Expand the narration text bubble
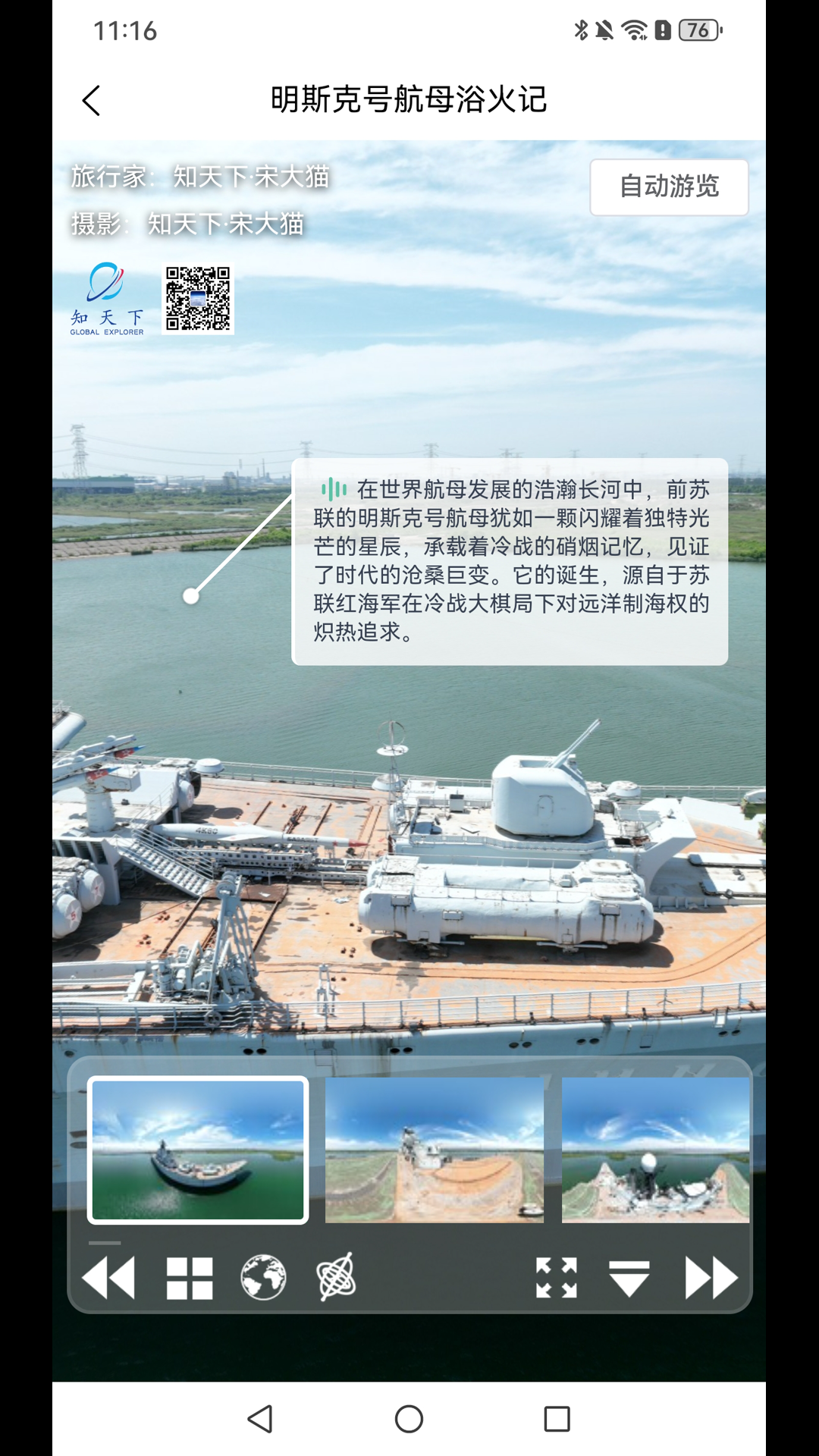 [x=510, y=561]
